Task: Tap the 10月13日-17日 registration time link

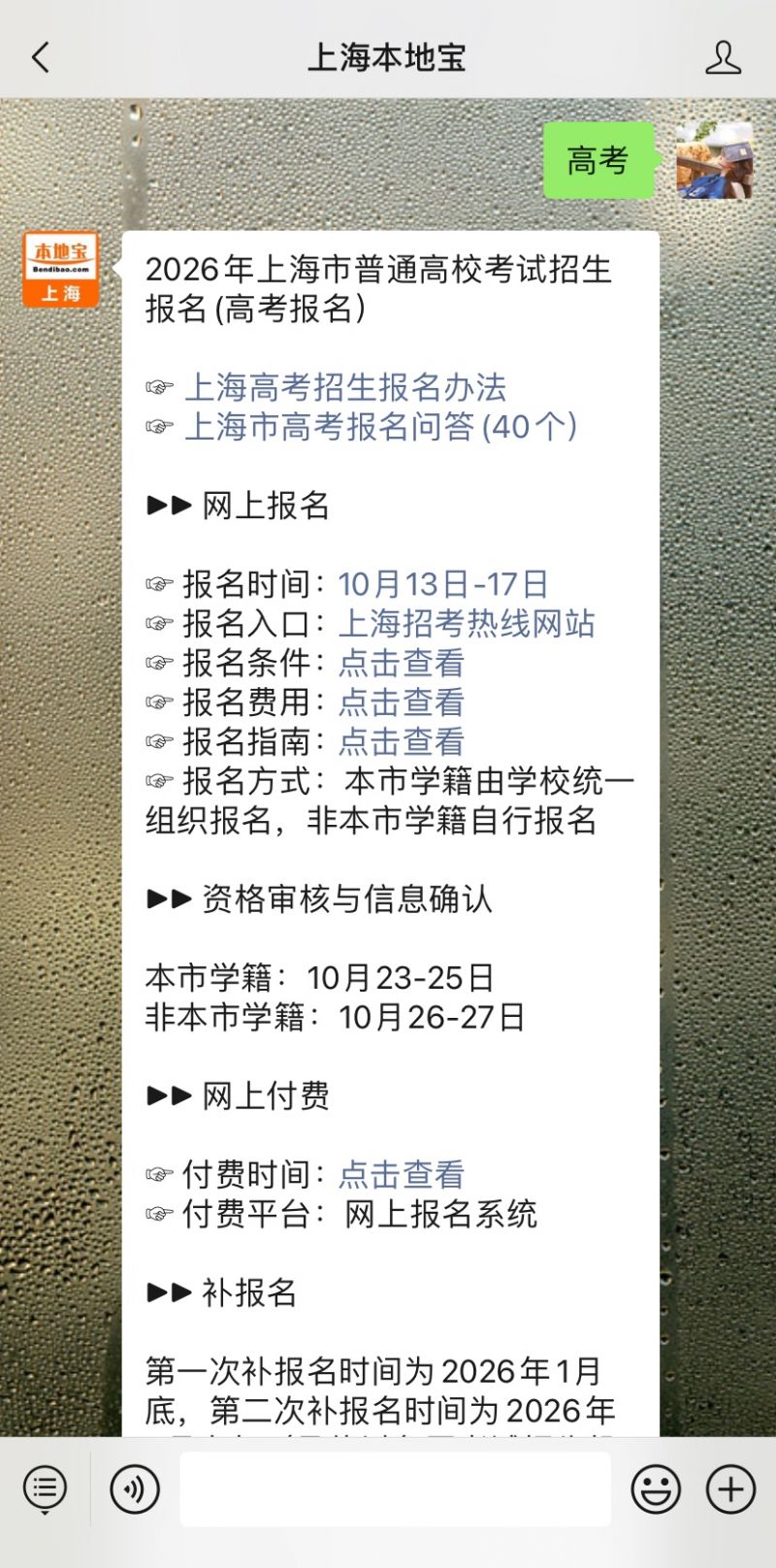Action: tap(443, 584)
